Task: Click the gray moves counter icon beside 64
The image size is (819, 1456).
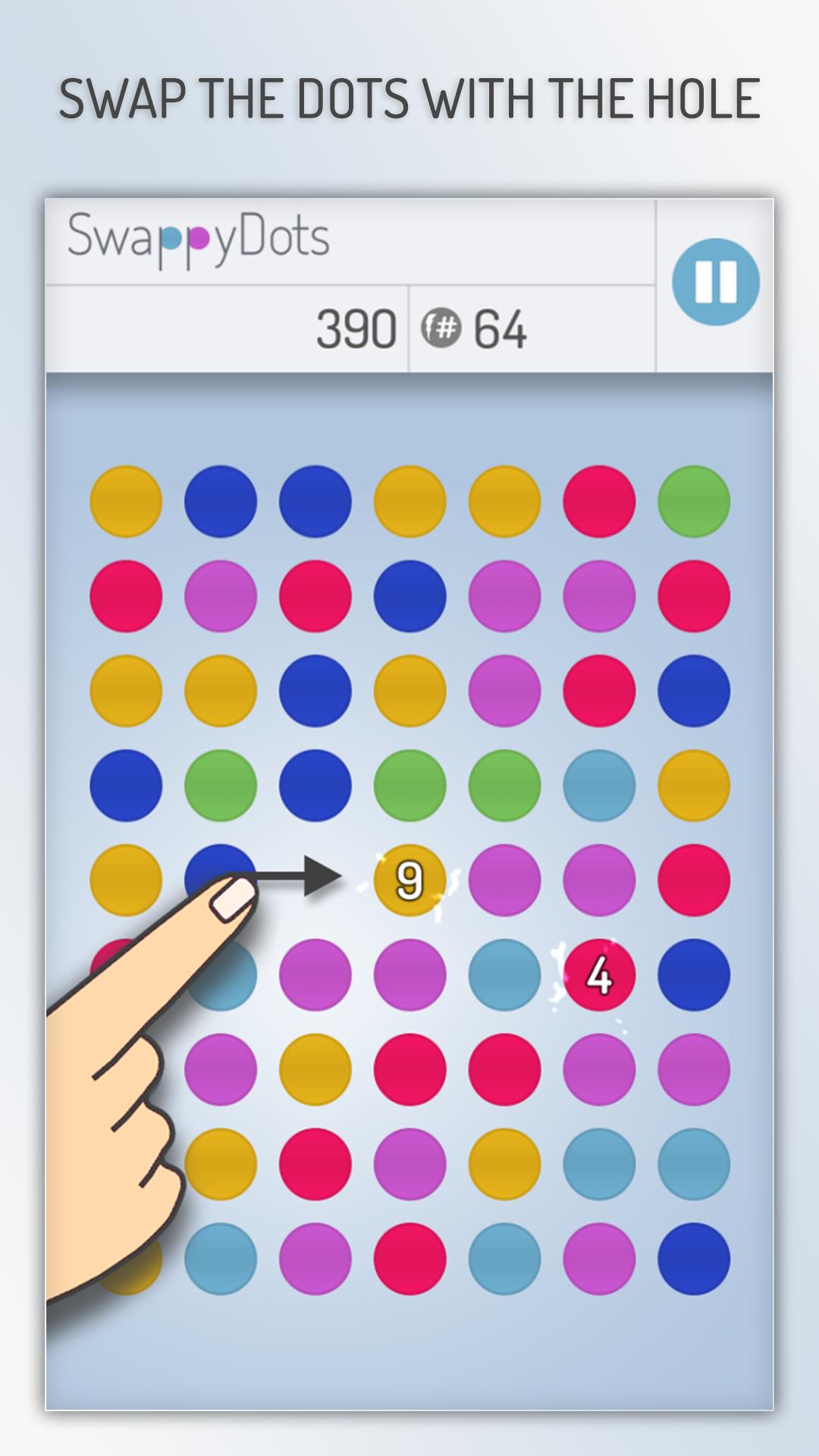Action: coord(438,328)
